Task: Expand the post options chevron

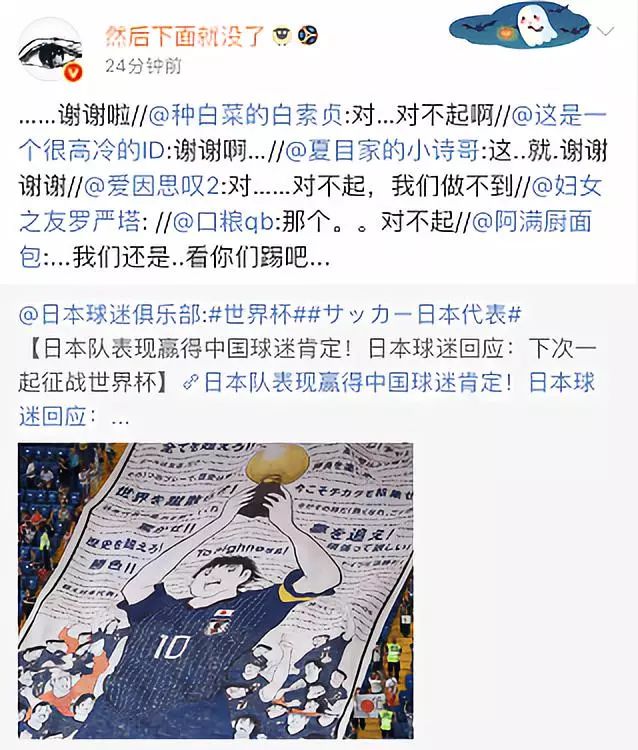Action: (606, 31)
